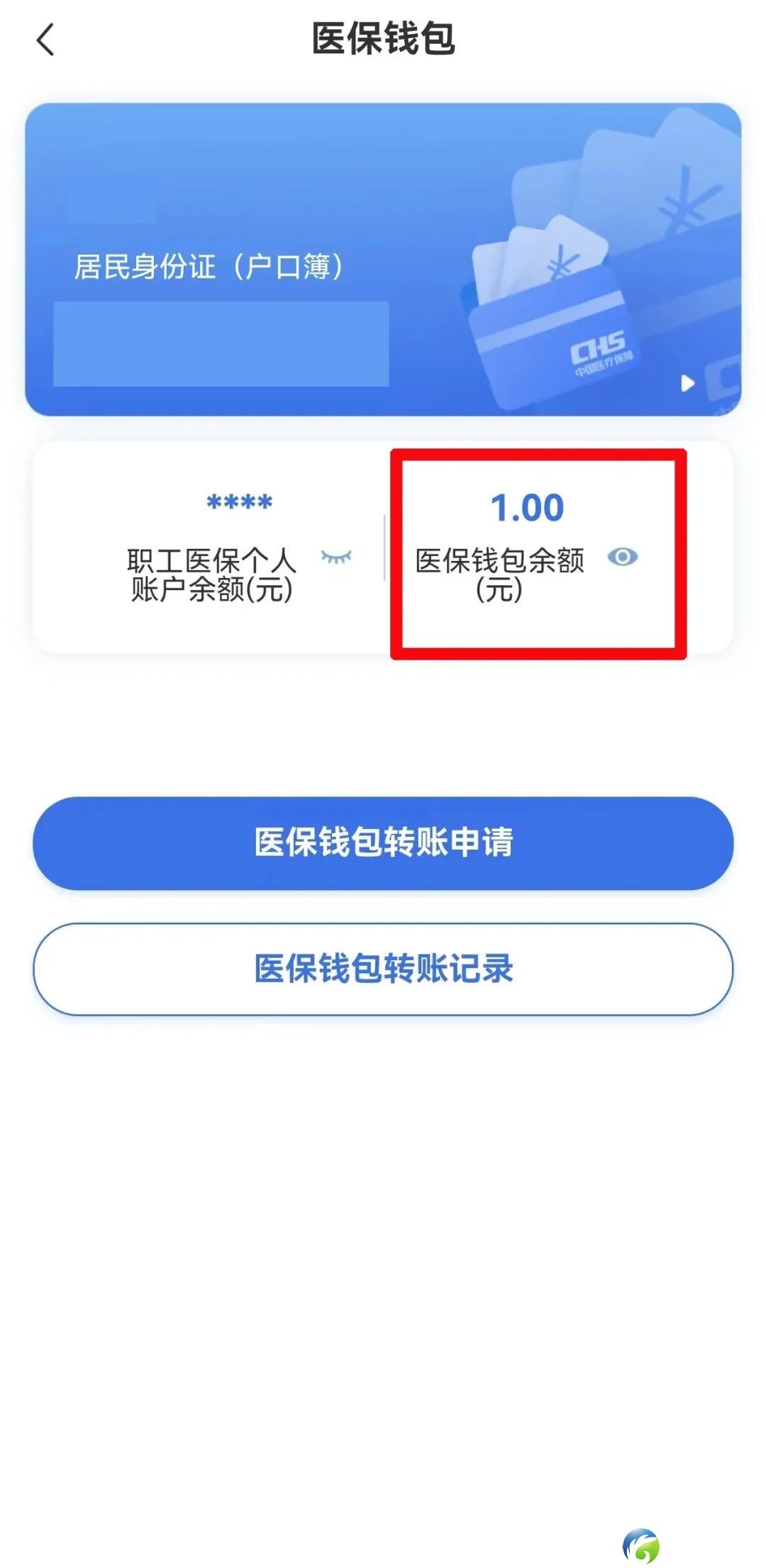
Task: Reveal 职工医保个人账户余额 with the closed-eye icon
Action: (x=336, y=557)
